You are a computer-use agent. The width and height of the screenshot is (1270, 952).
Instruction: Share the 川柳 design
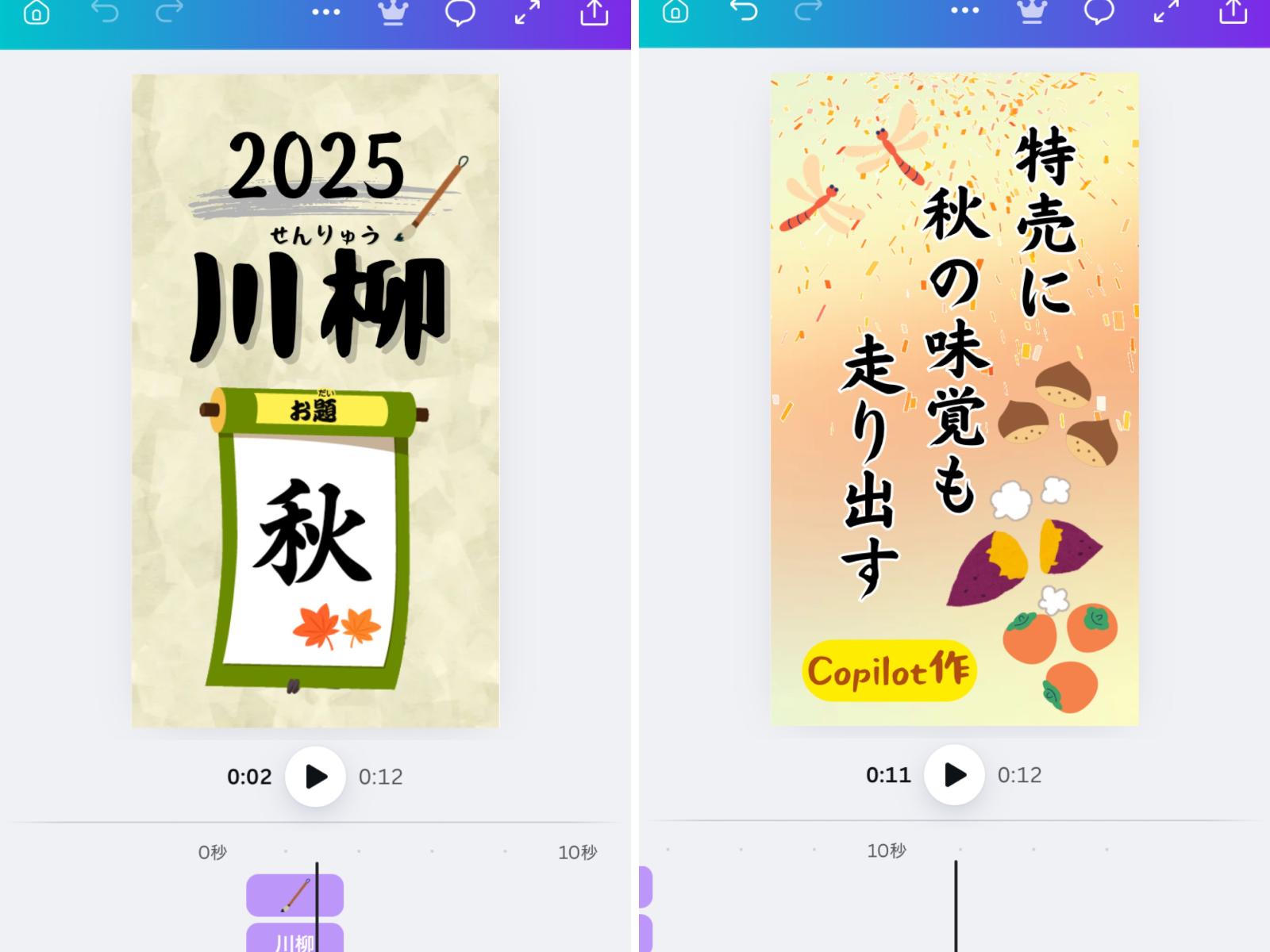coord(595,13)
